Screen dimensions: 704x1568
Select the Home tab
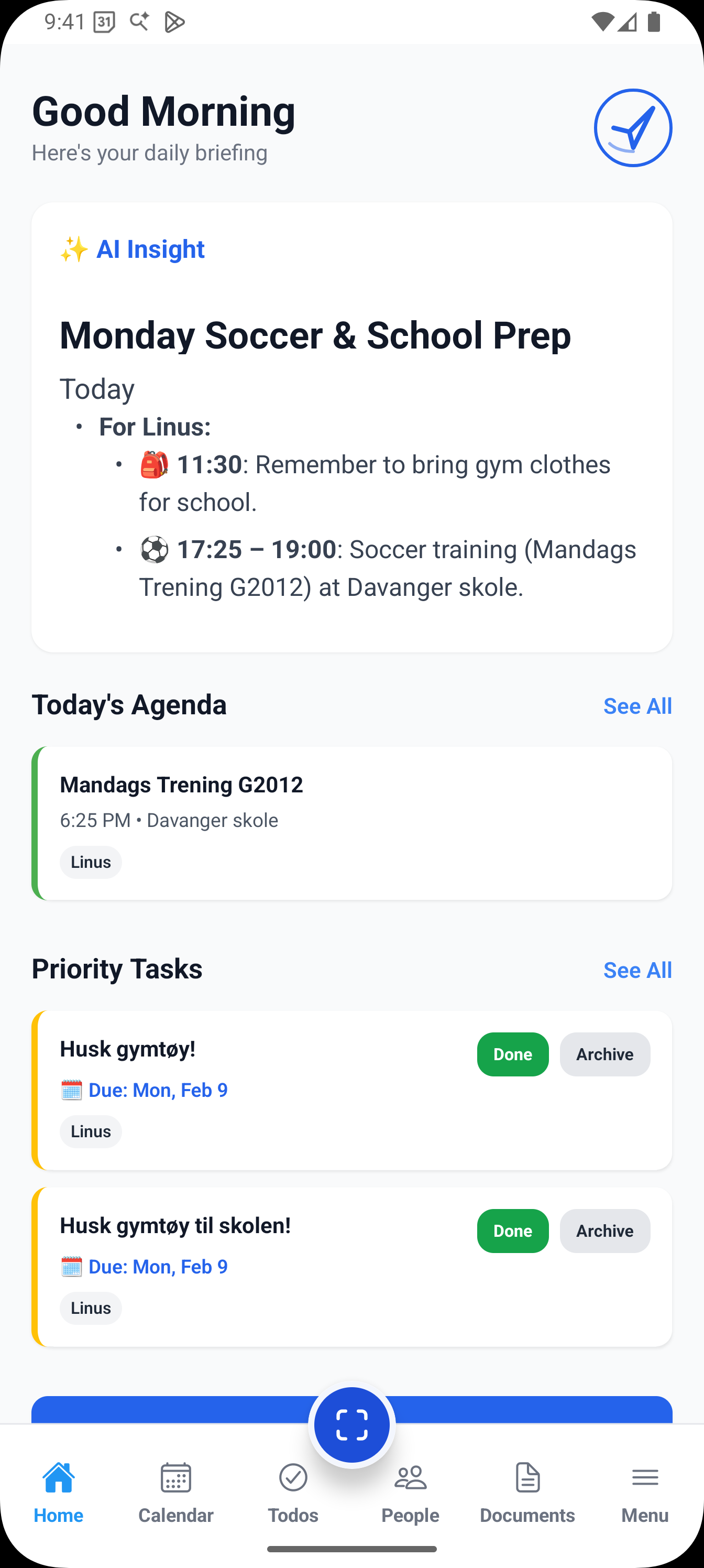coord(59,1493)
